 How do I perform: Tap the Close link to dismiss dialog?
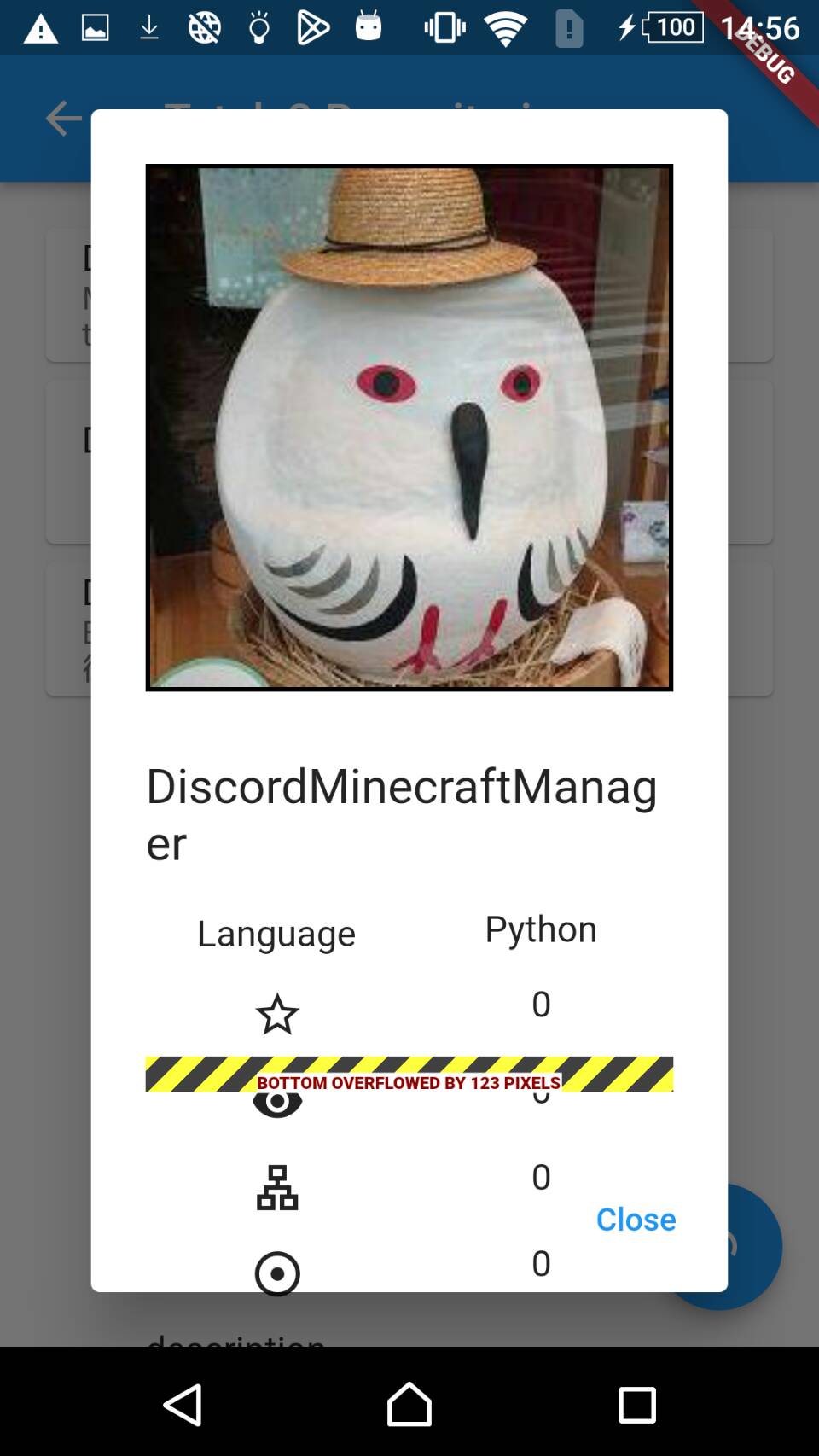tap(636, 1220)
